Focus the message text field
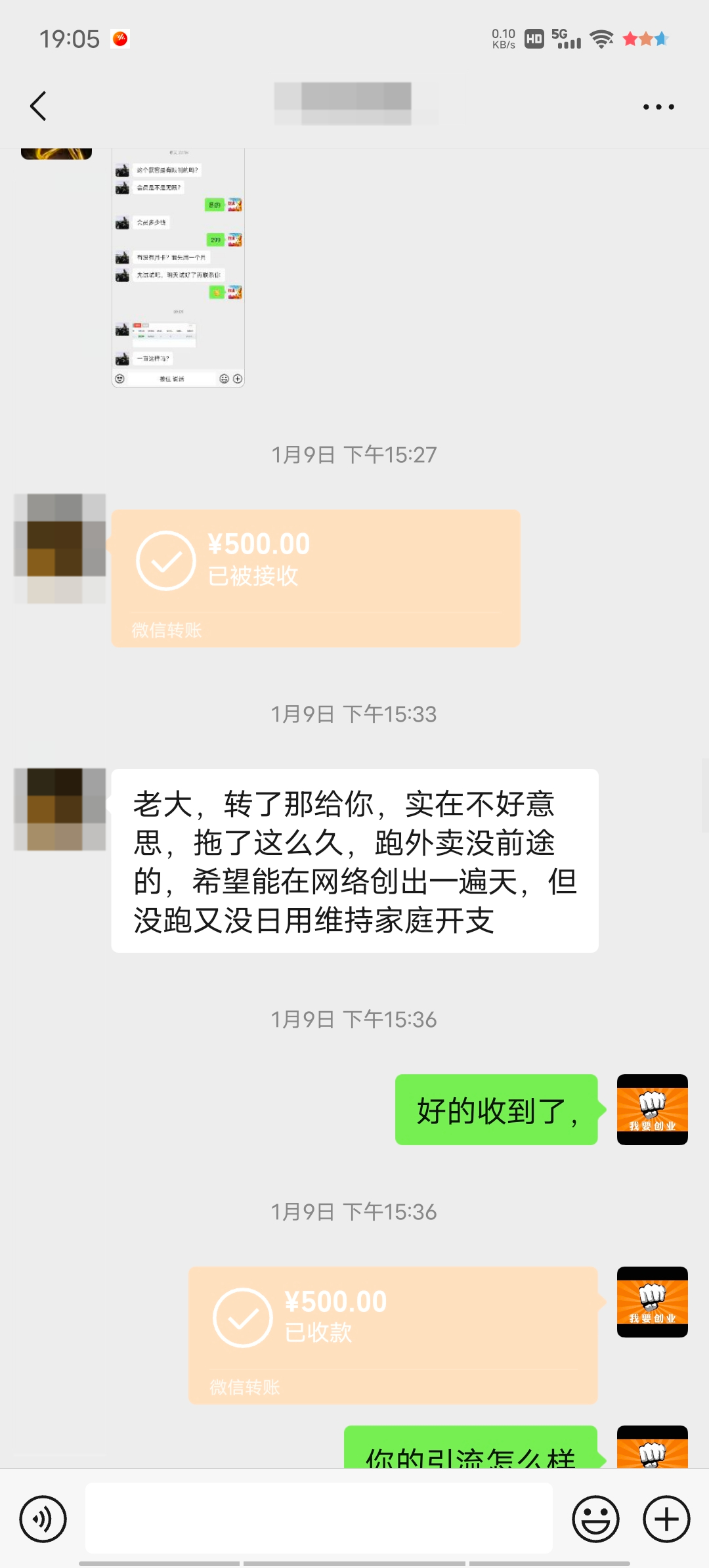The image size is (709, 1568). point(318,1519)
